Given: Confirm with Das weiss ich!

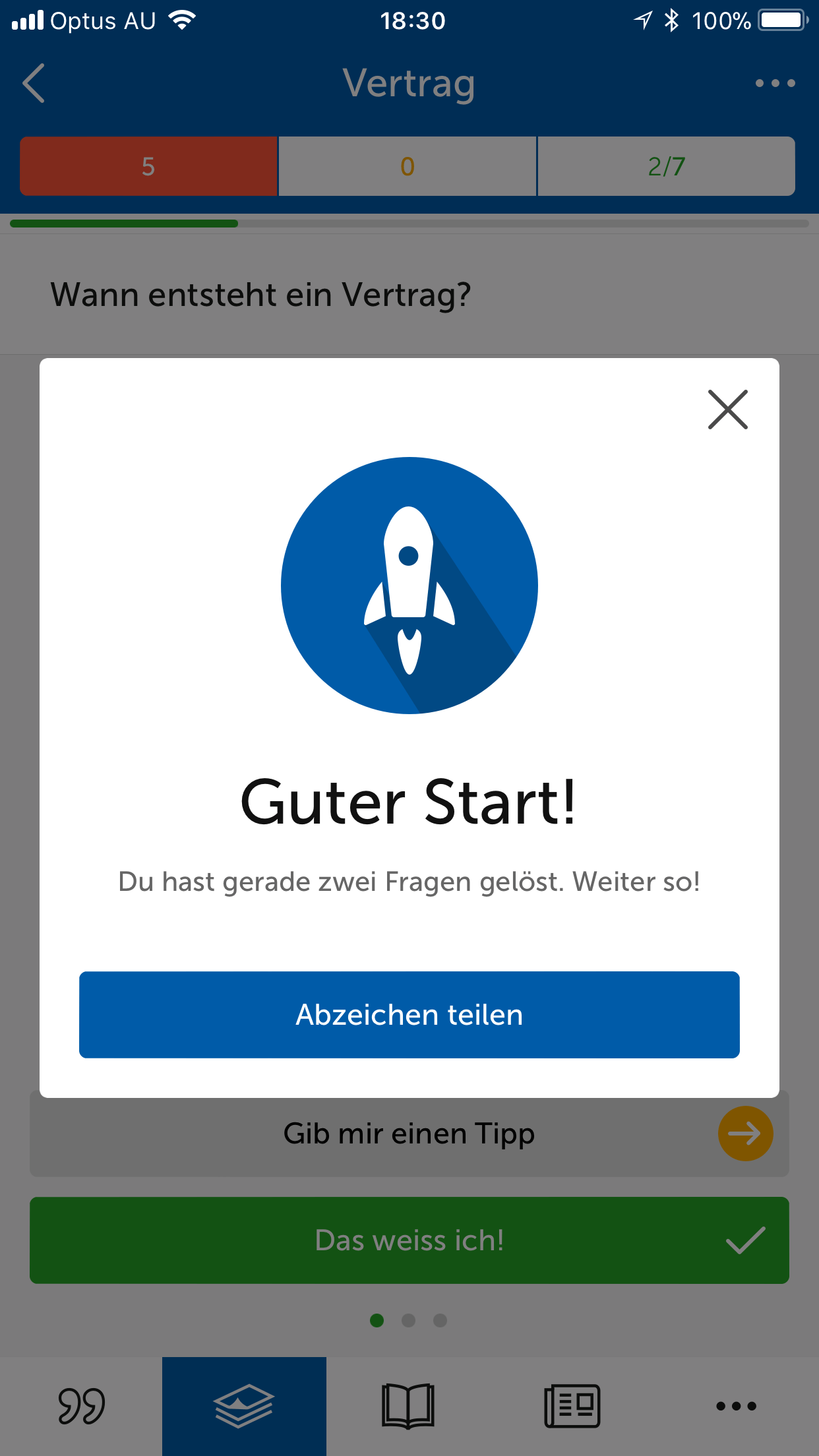Looking at the screenshot, I should [409, 1240].
